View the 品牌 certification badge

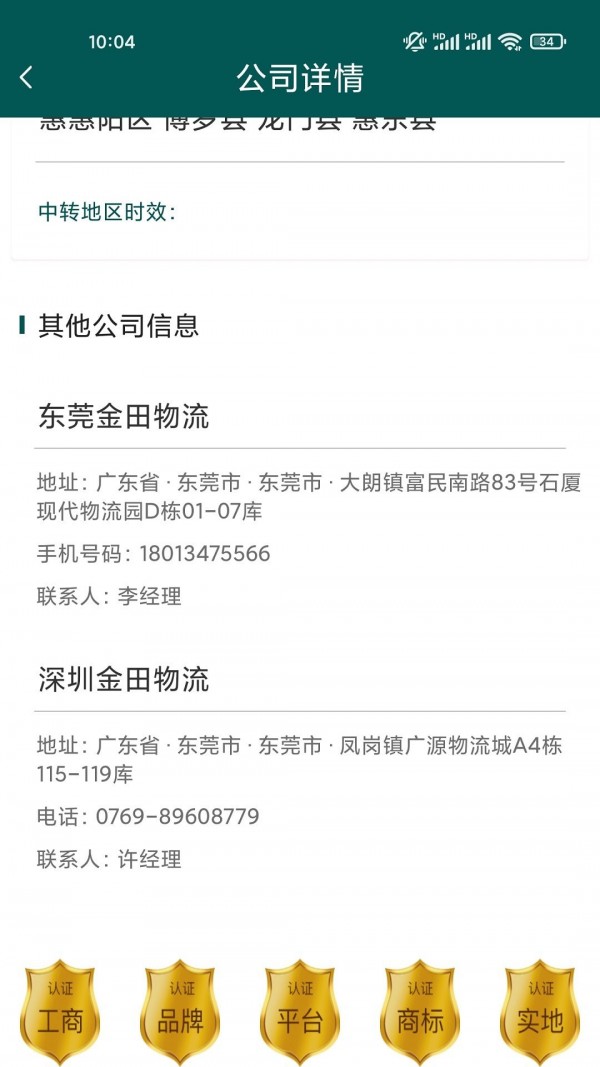click(180, 1012)
